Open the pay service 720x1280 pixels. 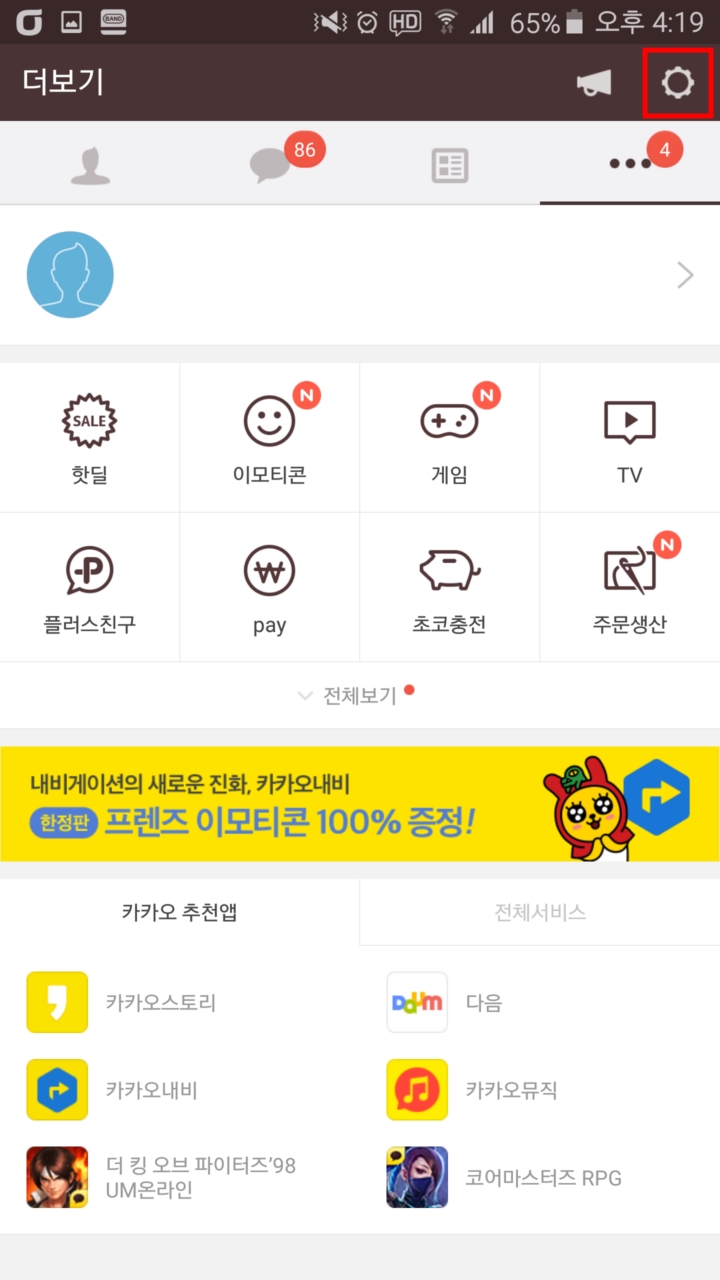(x=270, y=588)
